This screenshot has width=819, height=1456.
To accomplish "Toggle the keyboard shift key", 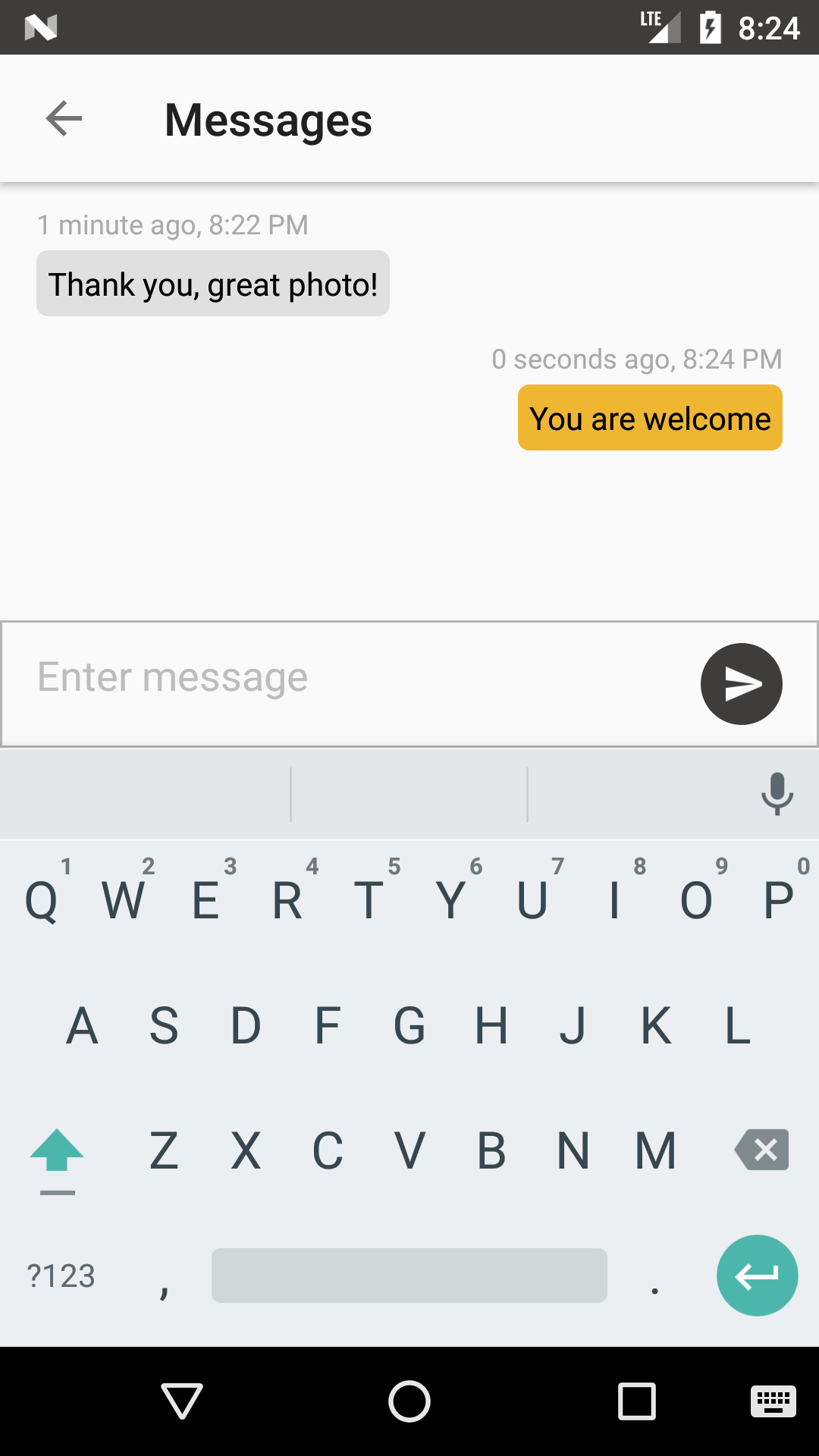I will [57, 1151].
